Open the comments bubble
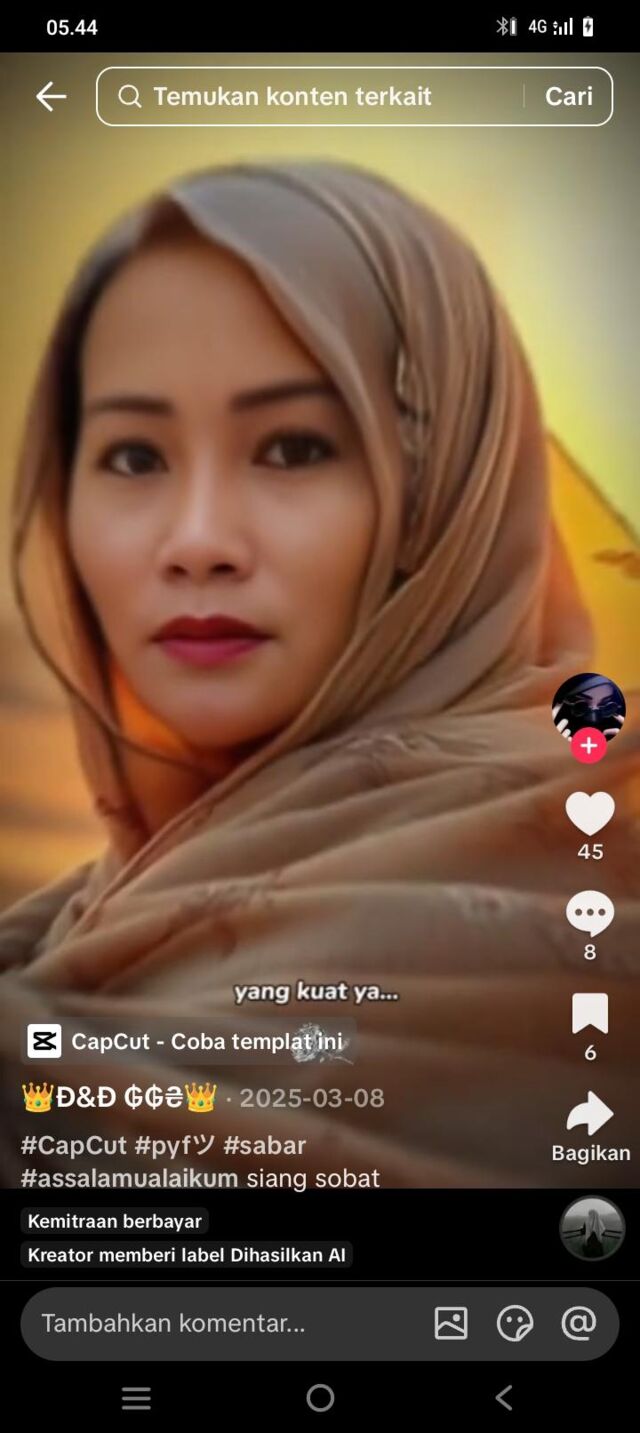The height and width of the screenshot is (1433, 640). click(590, 912)
